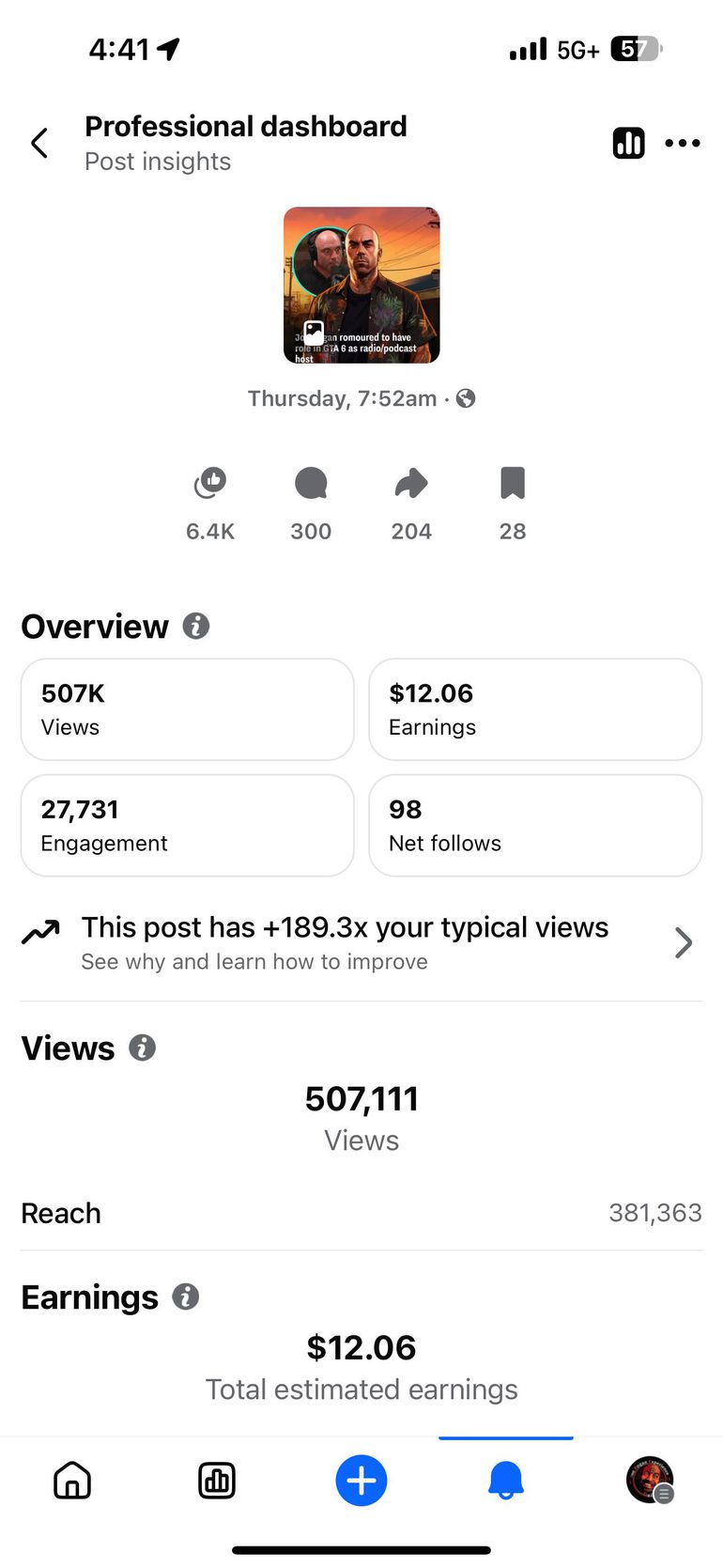The height and width of the screenshot is (1568, 723).
Task: Open the profile avatar tab
Action: click(x=650, y=1481)
